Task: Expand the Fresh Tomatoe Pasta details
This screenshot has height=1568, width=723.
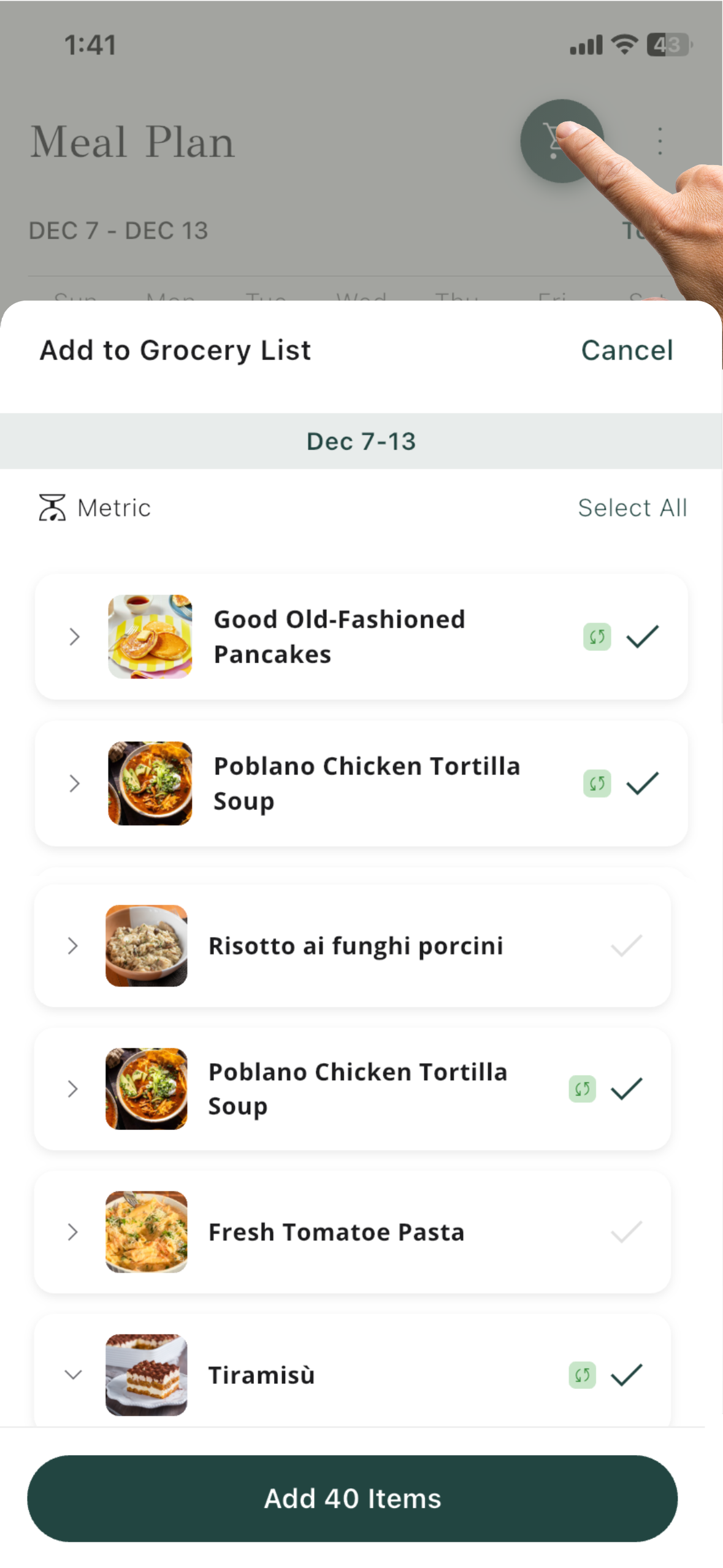Action: (73, 1232)
